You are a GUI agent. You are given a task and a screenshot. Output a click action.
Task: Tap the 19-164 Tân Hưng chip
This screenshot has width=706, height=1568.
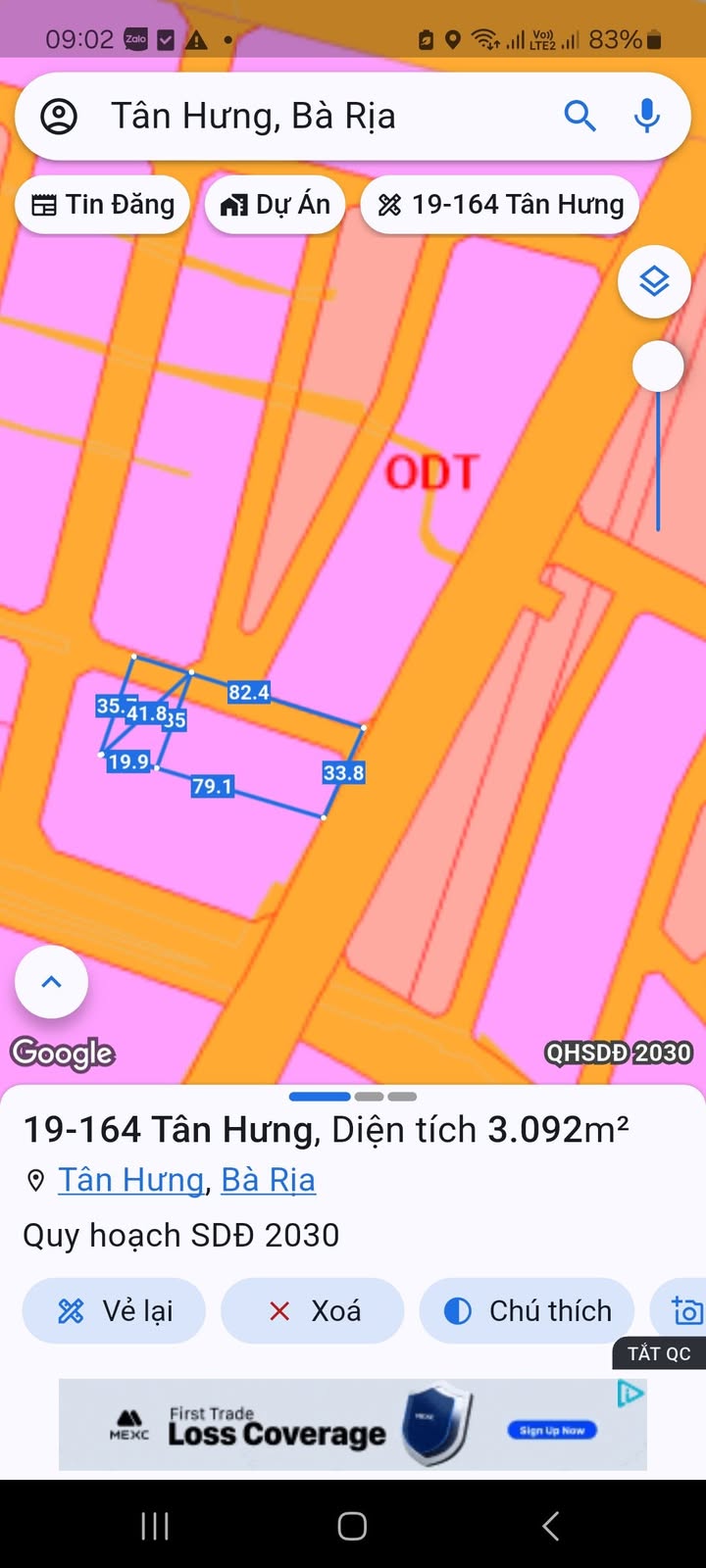(500, 205)
